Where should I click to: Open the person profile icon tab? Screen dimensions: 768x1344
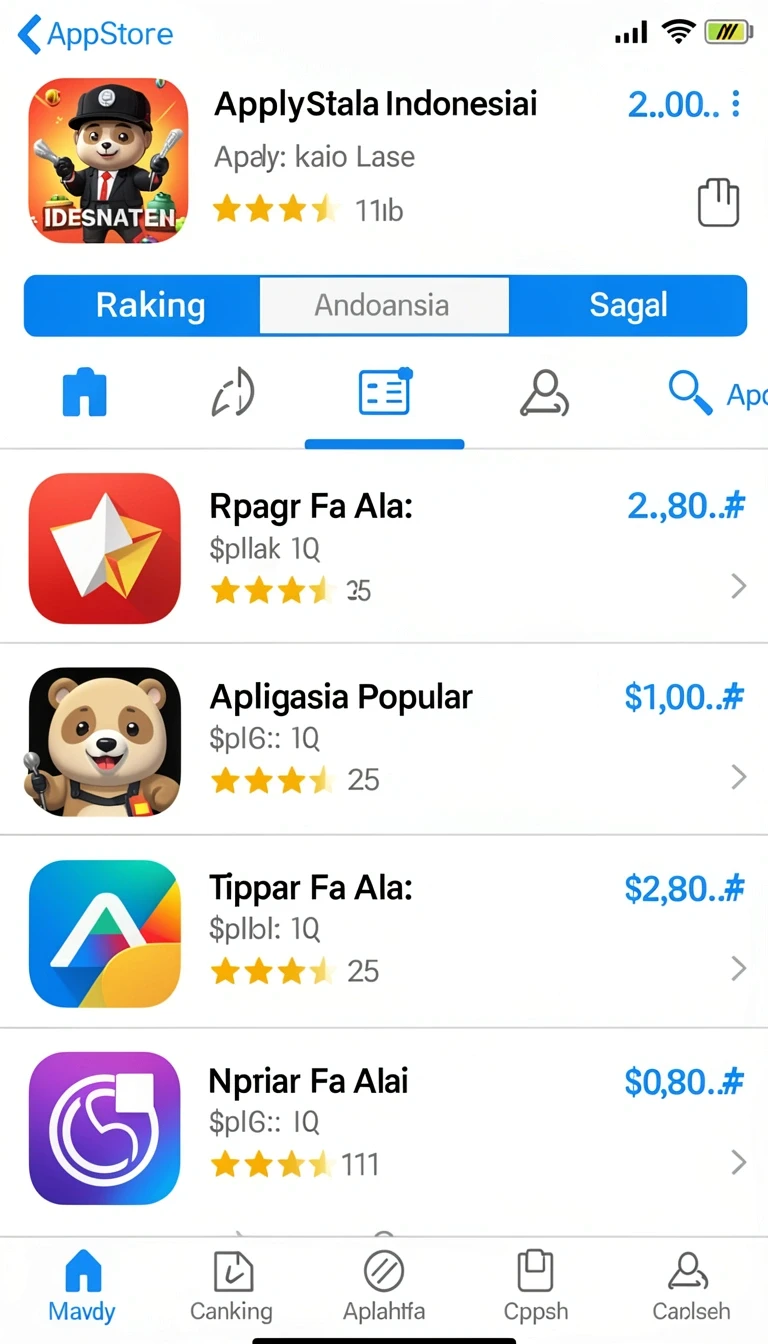(x=544, y=393)
